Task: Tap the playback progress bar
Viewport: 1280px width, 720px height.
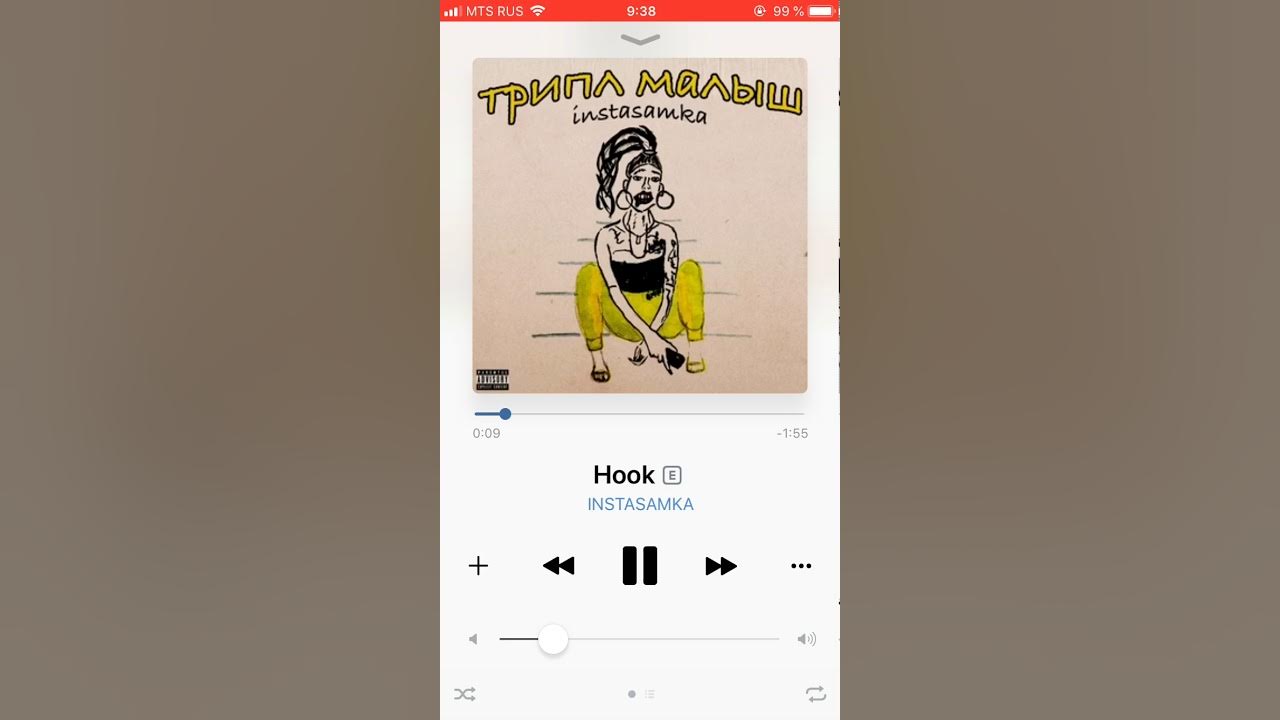Action: (x=640, y=414)
